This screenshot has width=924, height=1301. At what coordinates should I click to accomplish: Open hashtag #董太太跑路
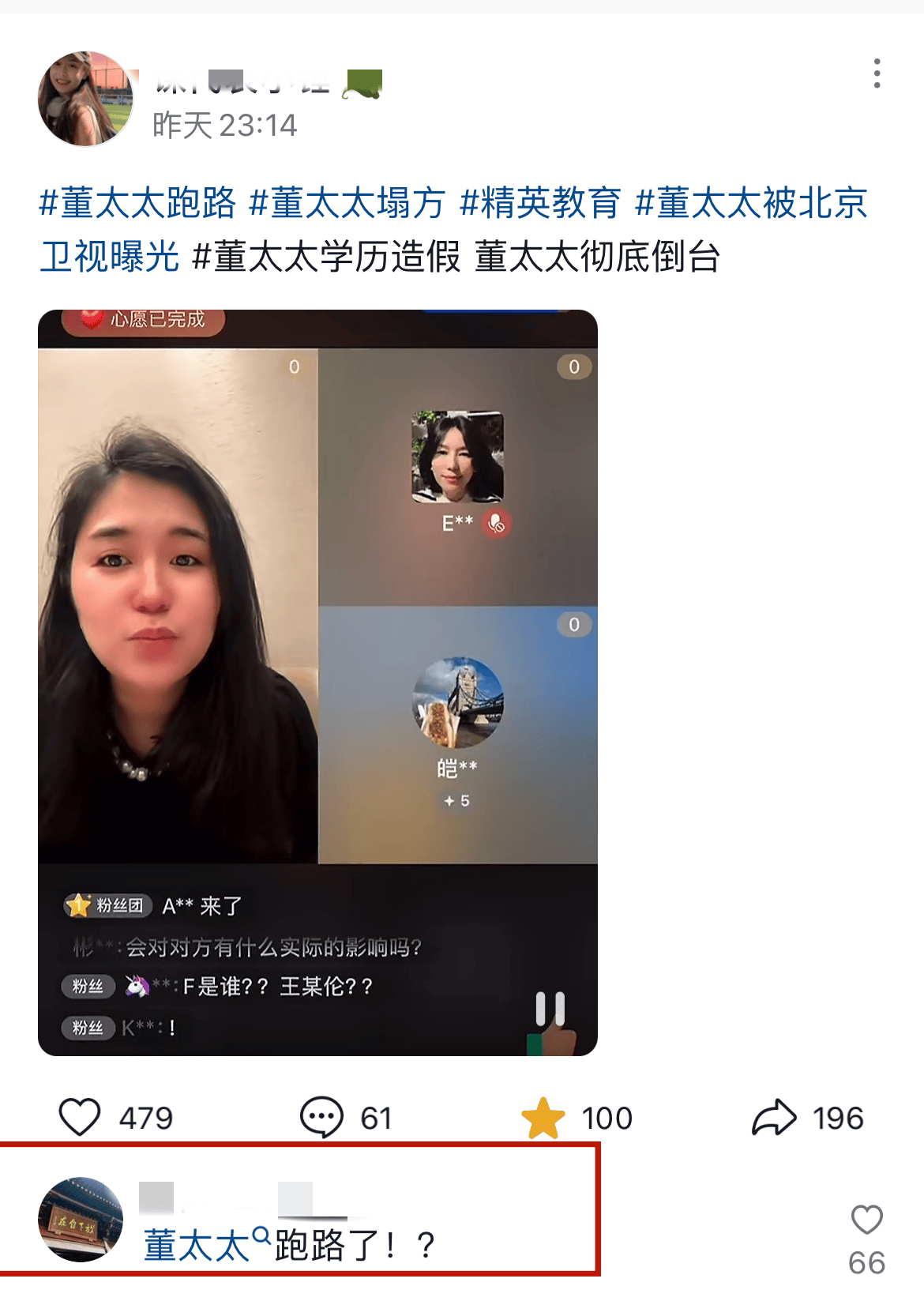coord(138,203)
